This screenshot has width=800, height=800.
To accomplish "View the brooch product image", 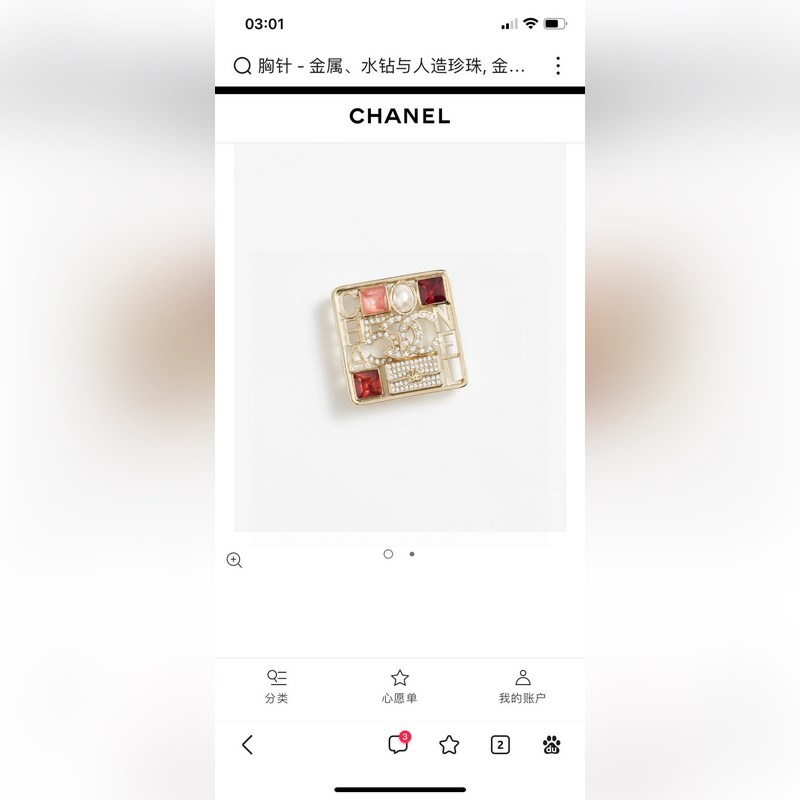I will 400,337.
